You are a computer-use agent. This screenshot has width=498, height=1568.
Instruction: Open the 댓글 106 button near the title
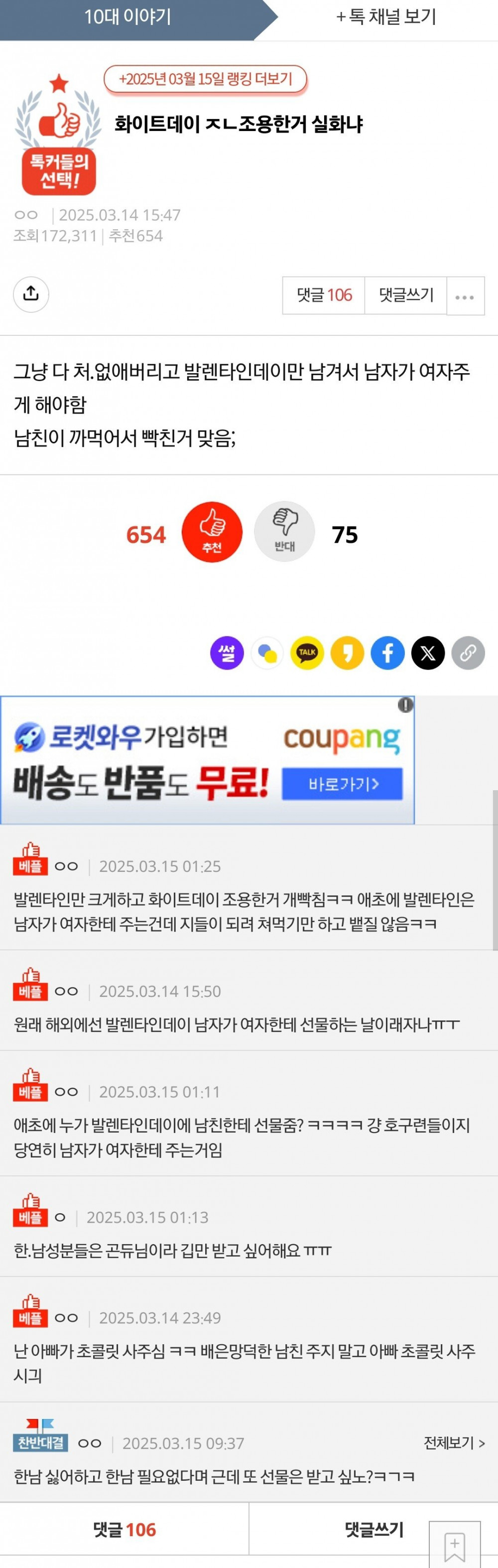pos(324,295)
